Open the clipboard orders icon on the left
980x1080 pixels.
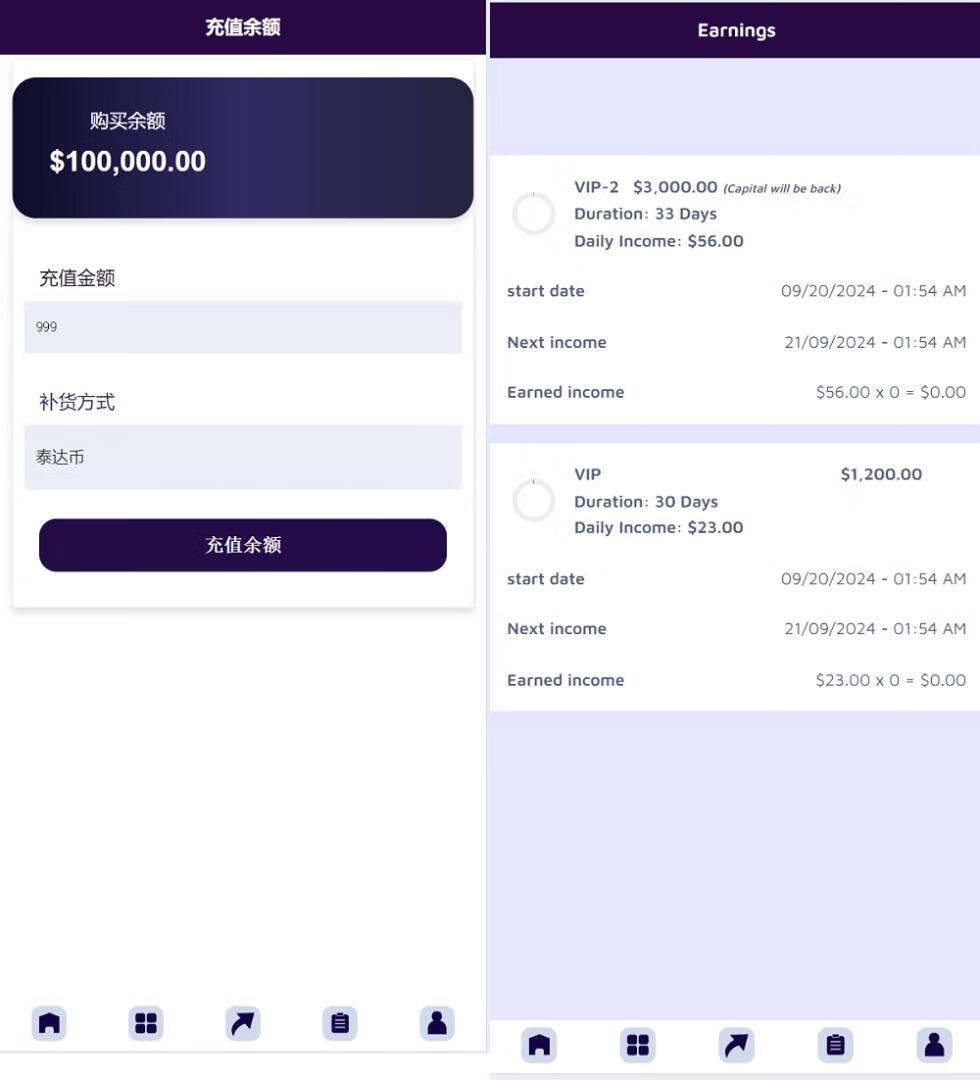pos(339,1023)
